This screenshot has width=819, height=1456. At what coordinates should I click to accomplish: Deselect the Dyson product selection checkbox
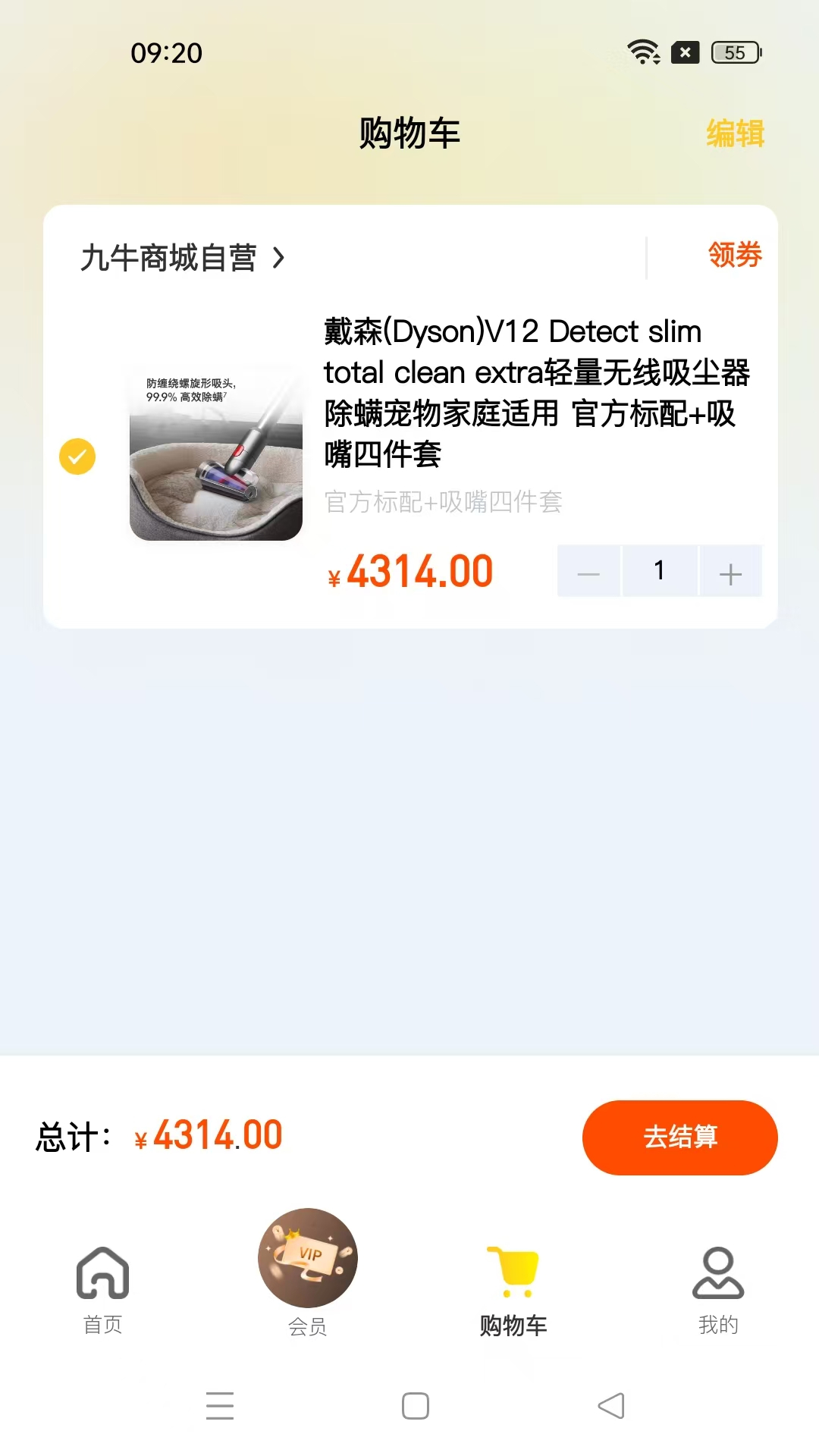[x=77, y=457]
